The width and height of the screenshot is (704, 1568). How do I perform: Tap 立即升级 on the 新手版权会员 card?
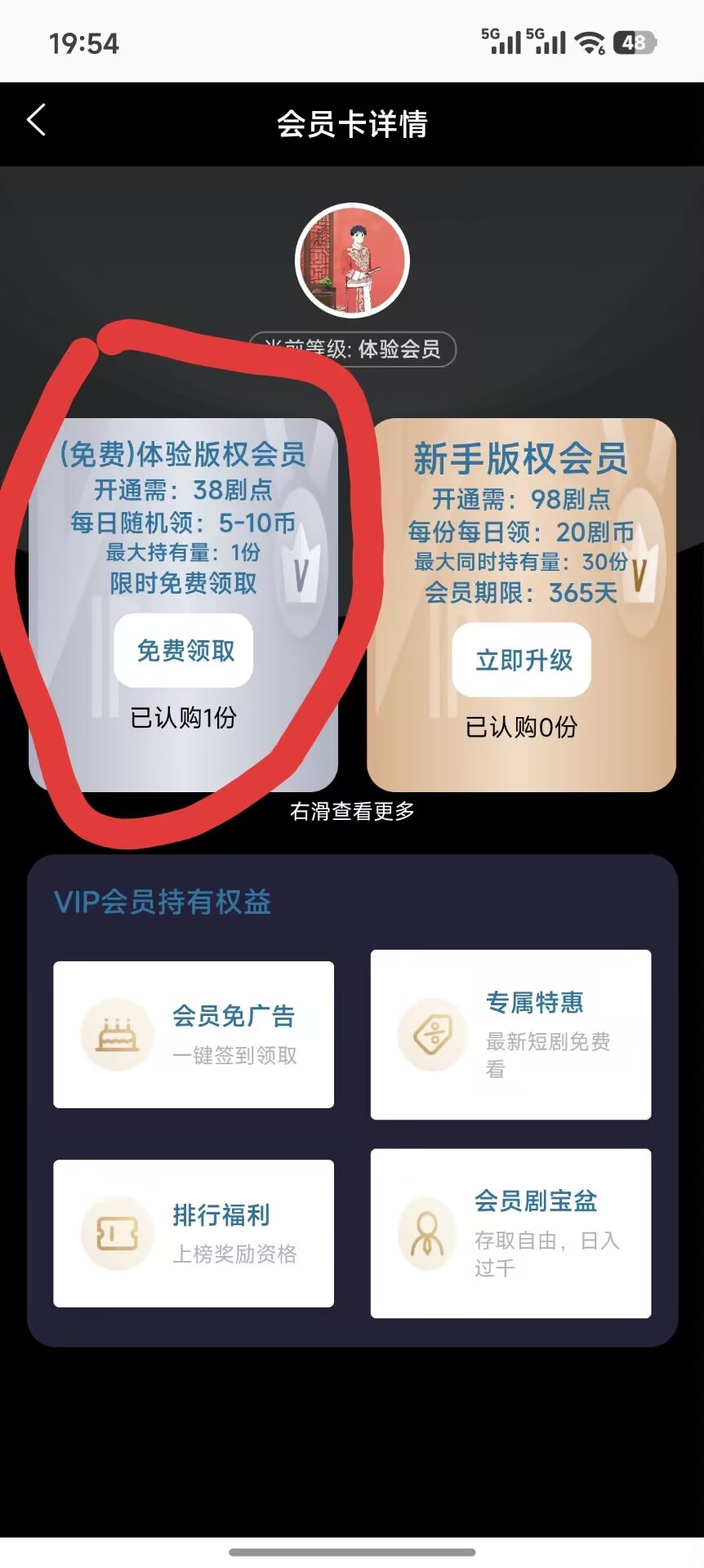coord(522,660)
